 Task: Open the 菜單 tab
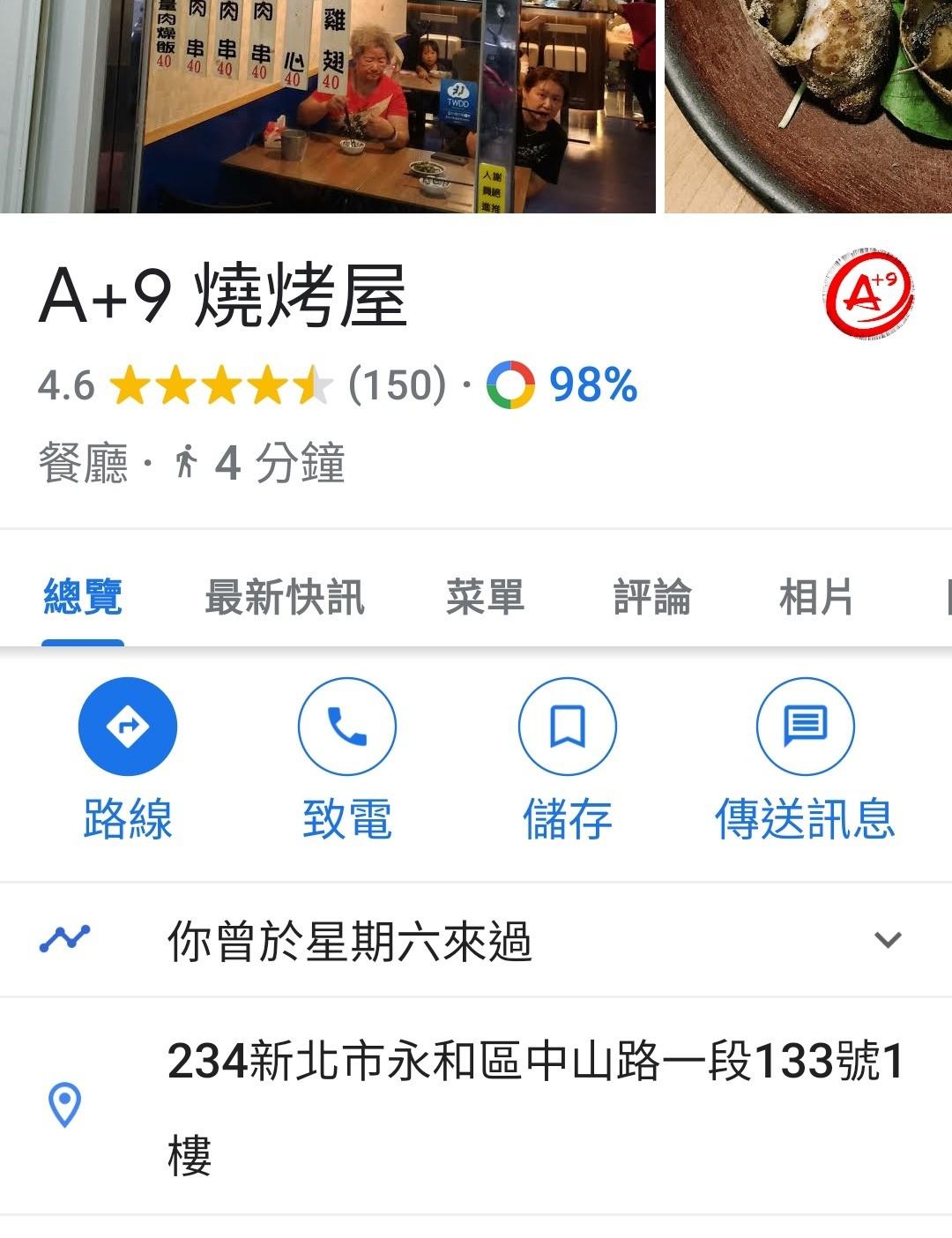tap(485, 597)
